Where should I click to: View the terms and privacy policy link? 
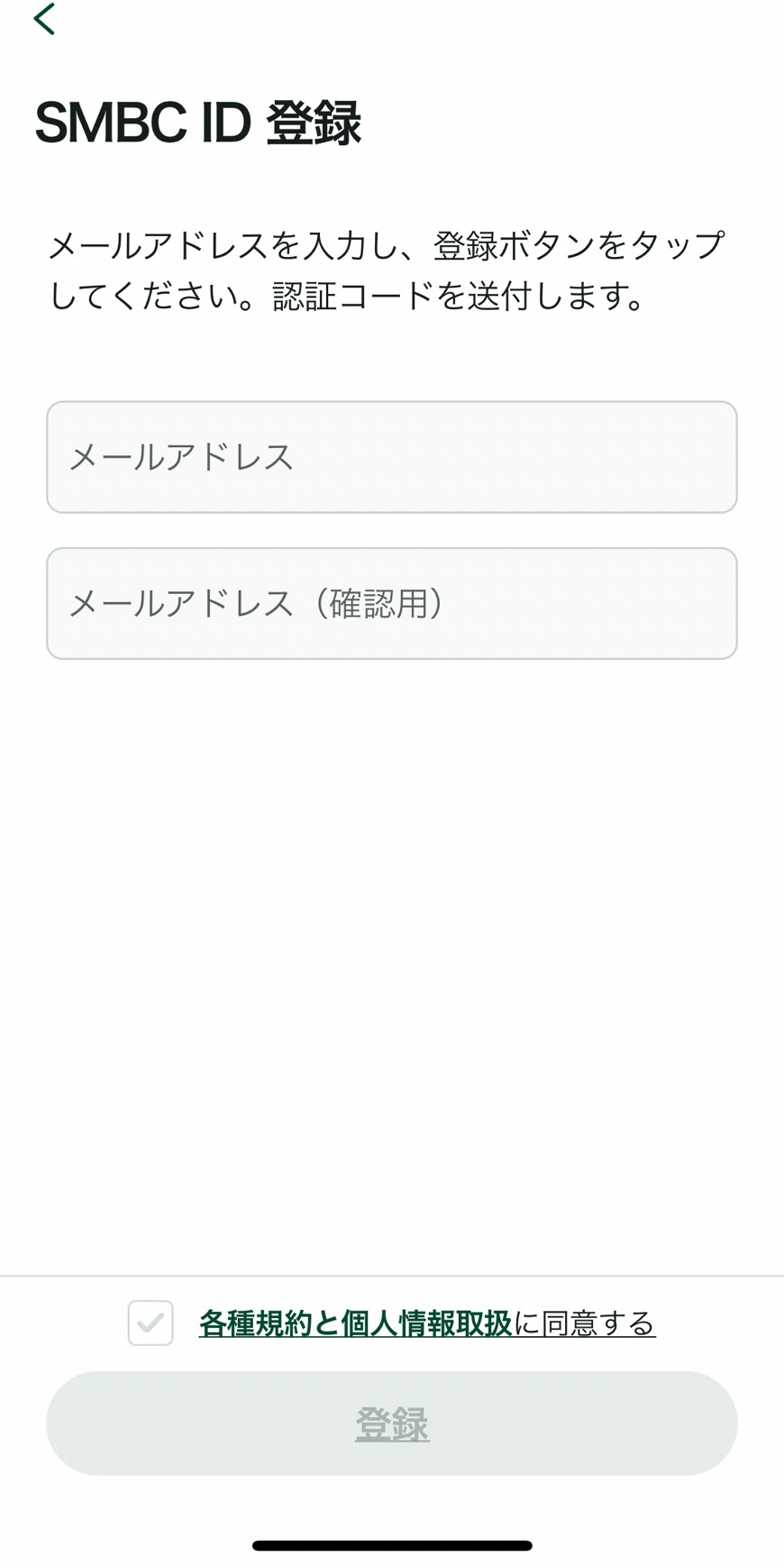point(355,1323)
